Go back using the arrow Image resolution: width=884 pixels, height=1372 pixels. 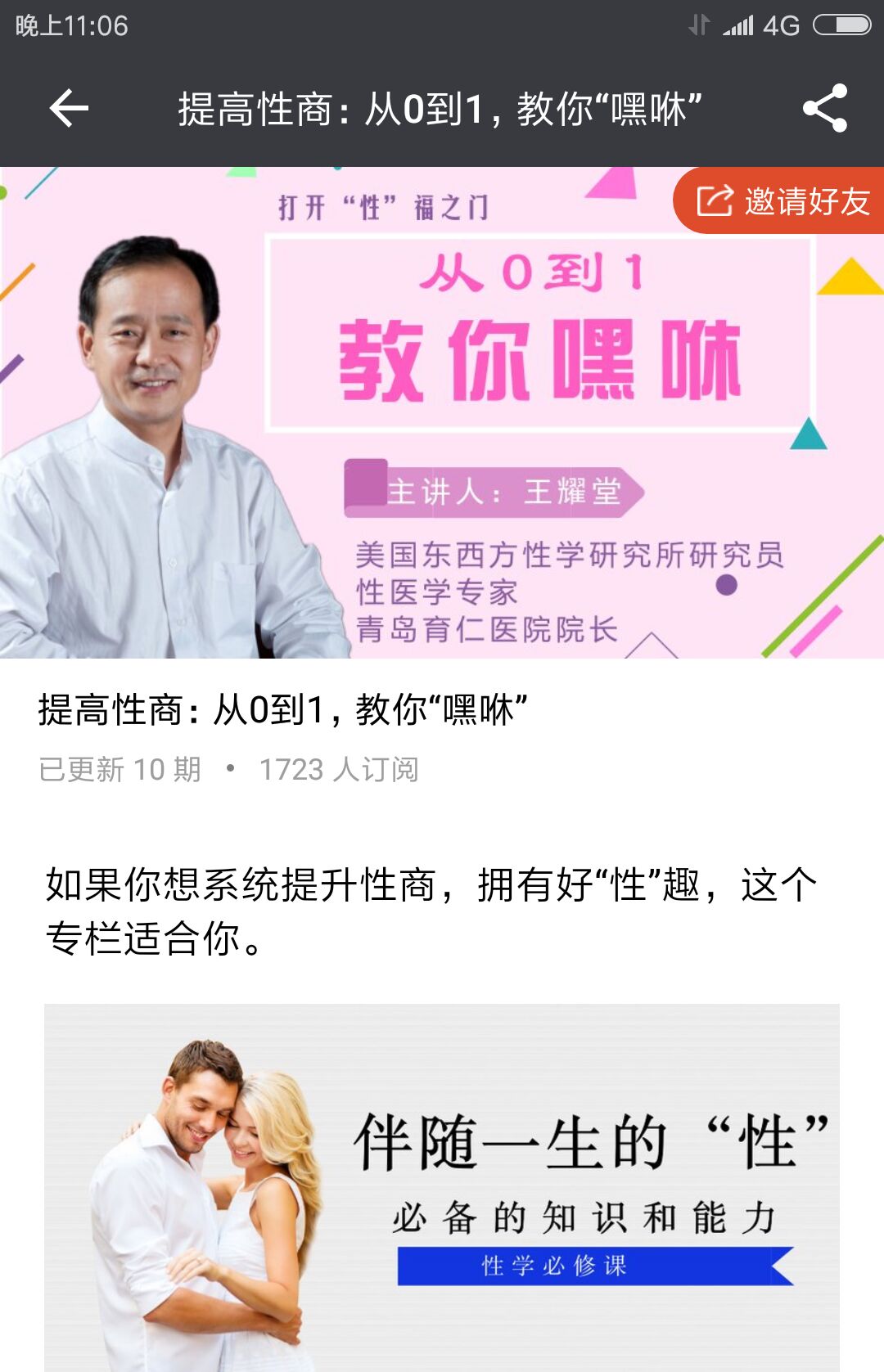point(69,109)
